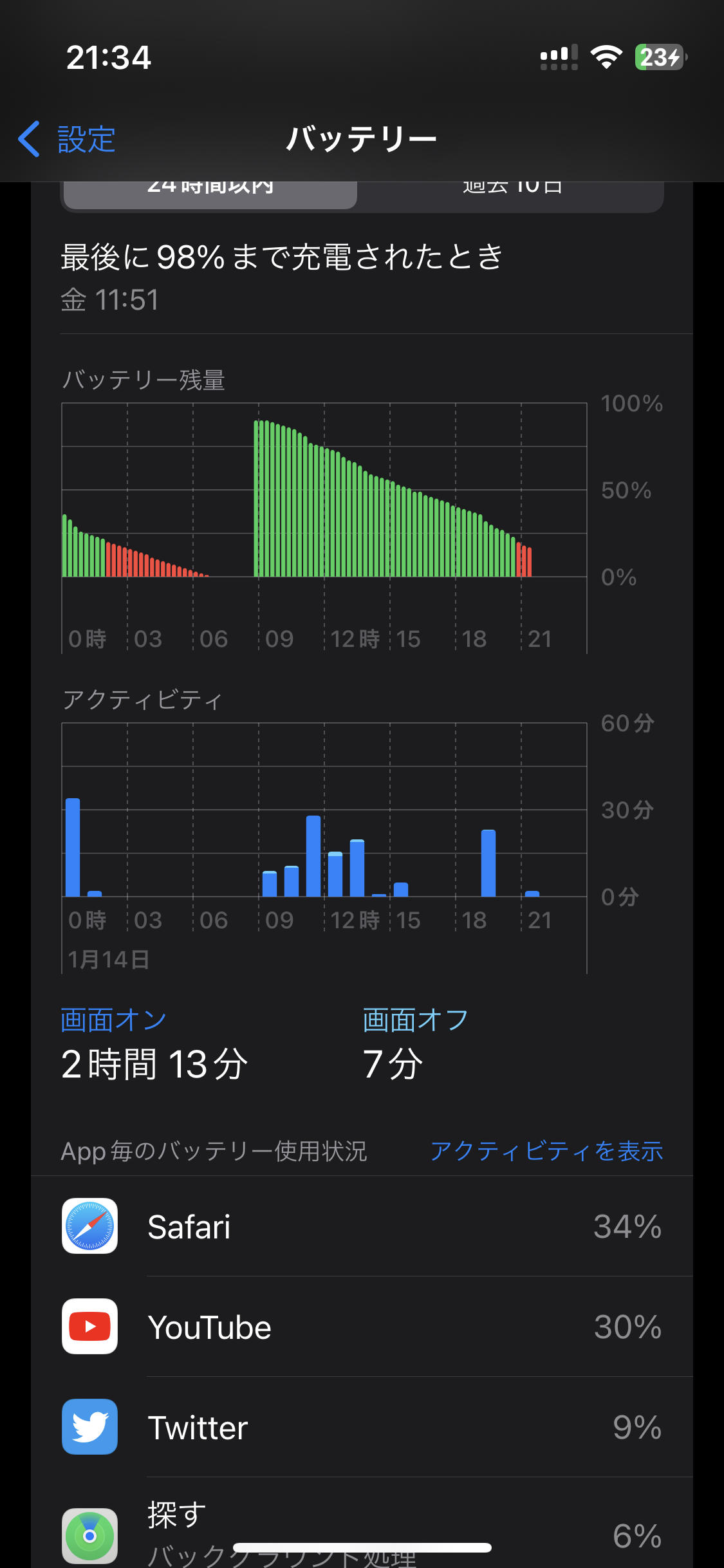Select the 18時 bar in アクティビティ chart
The image size is (724, 1568).
488,864
